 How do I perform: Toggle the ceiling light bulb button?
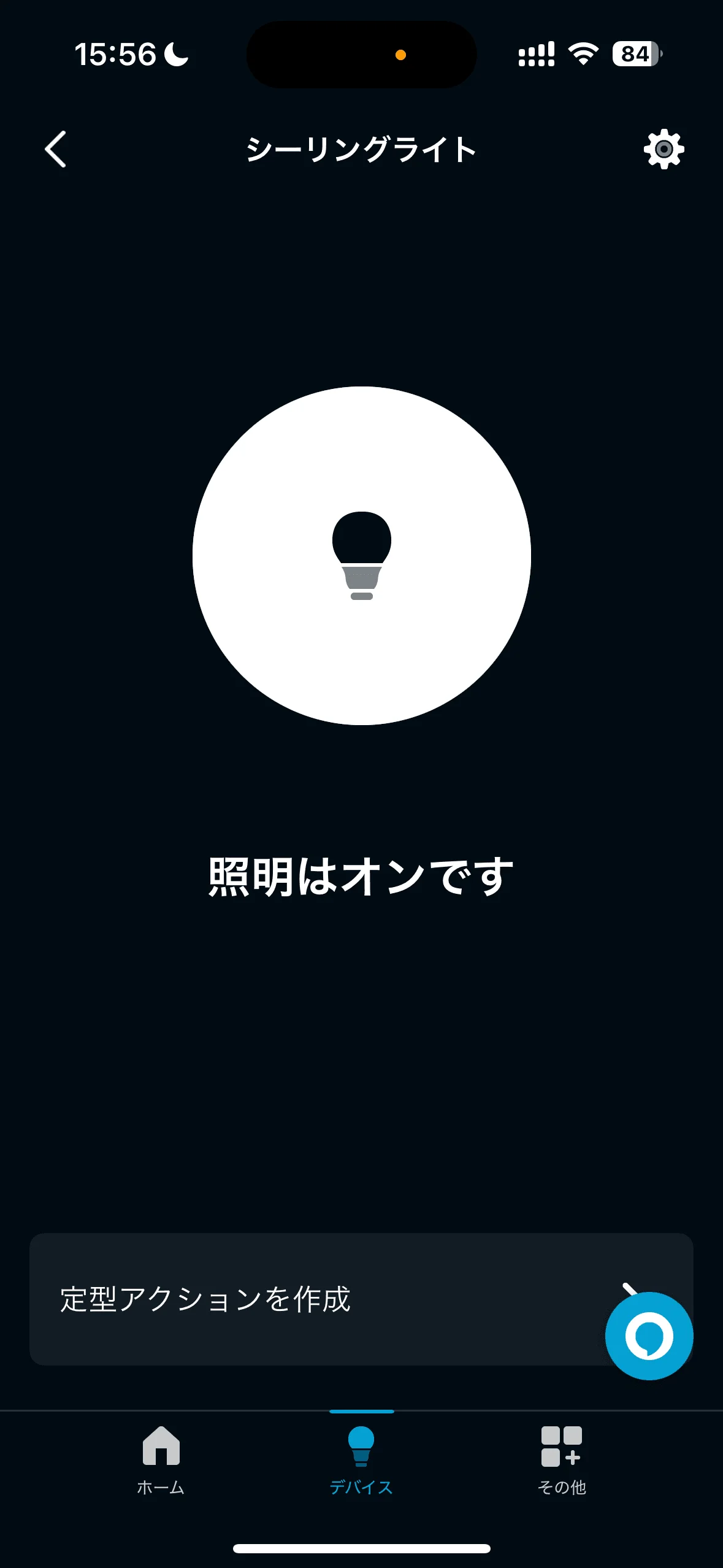click(362, 556)
